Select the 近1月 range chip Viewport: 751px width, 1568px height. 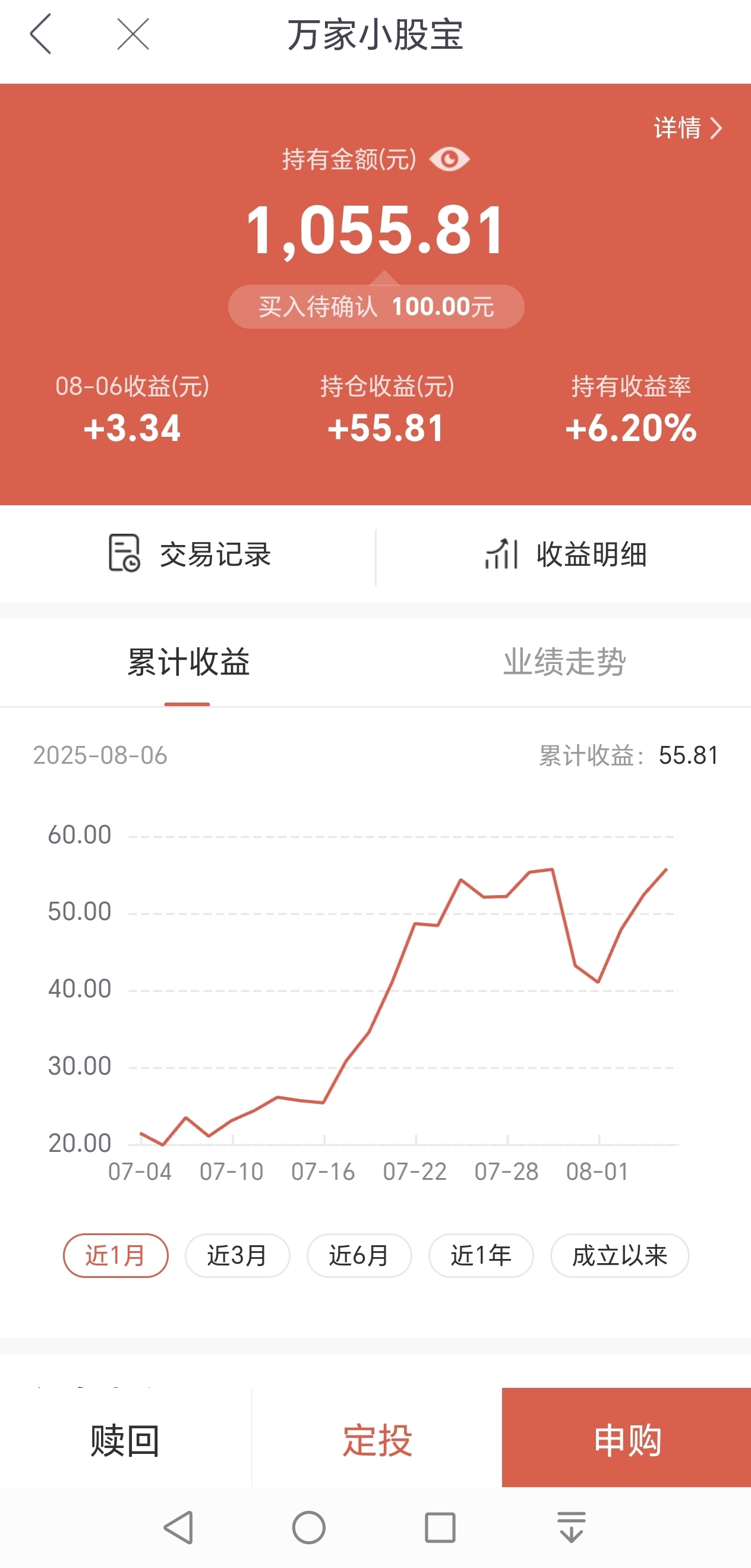click(x=116, y=1256)
